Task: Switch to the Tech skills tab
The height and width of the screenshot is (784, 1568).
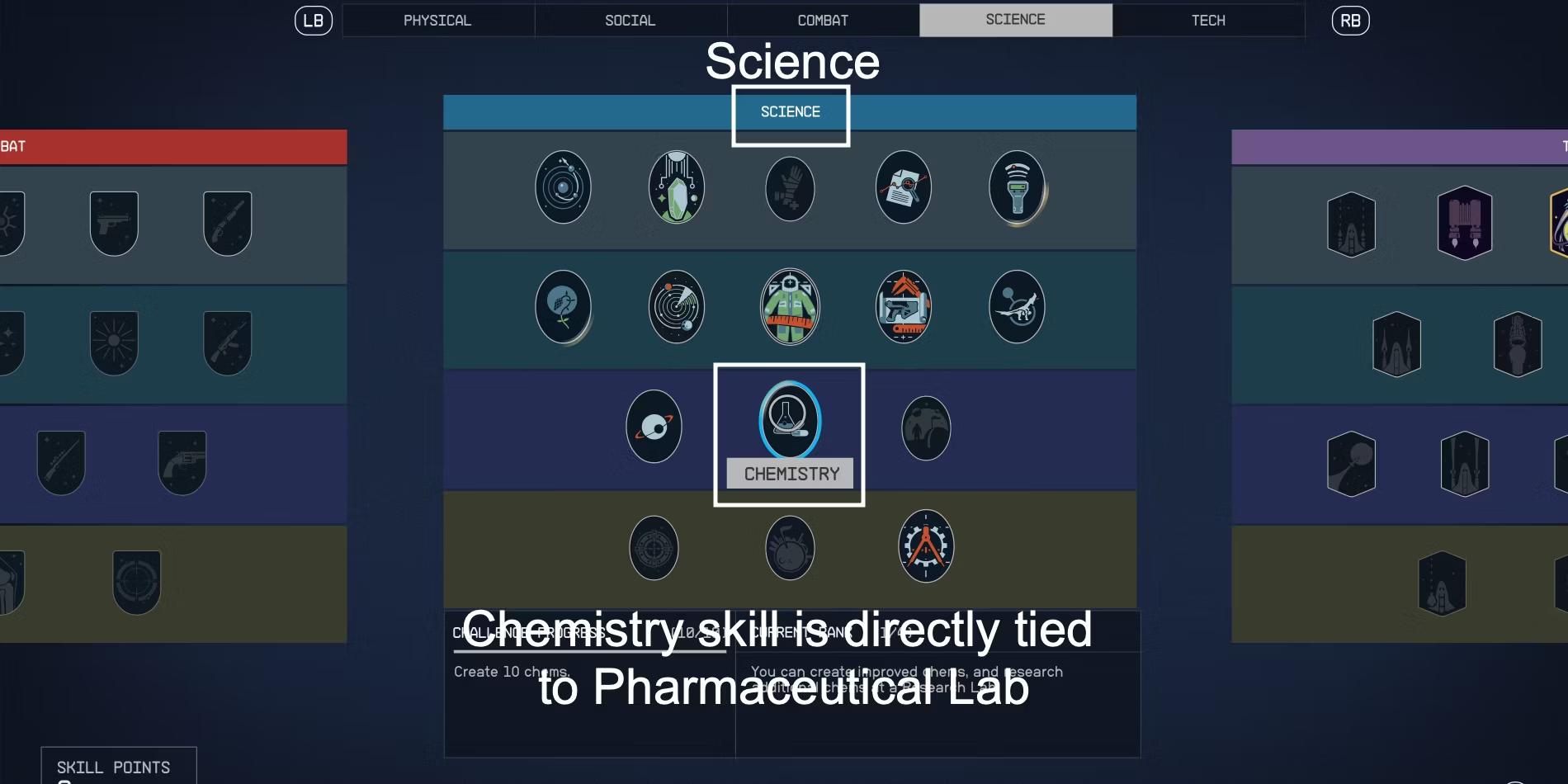Action: pyautogui.click(x=1208, y=21)
